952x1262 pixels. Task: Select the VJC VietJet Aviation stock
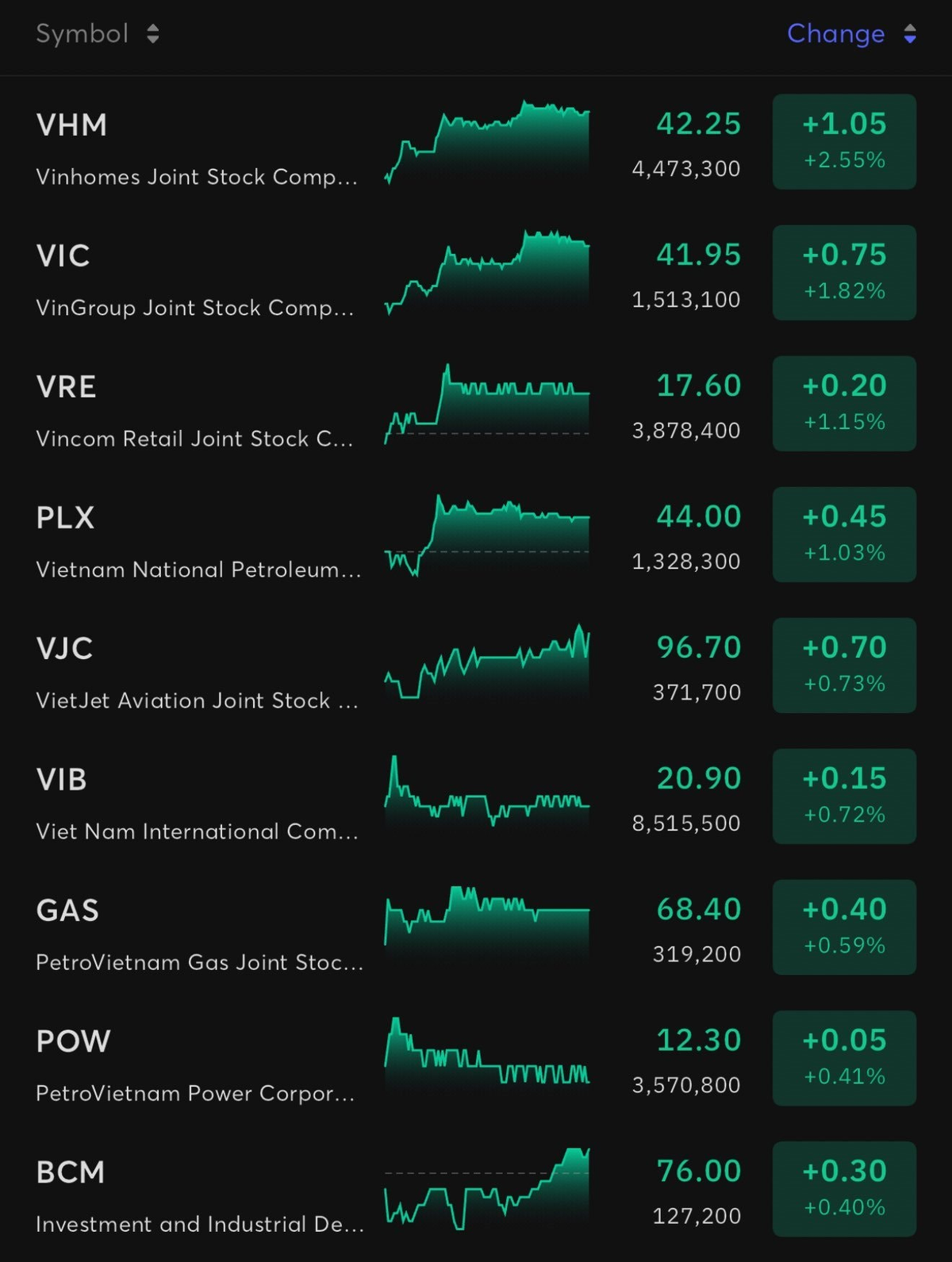tap(476, 666)
